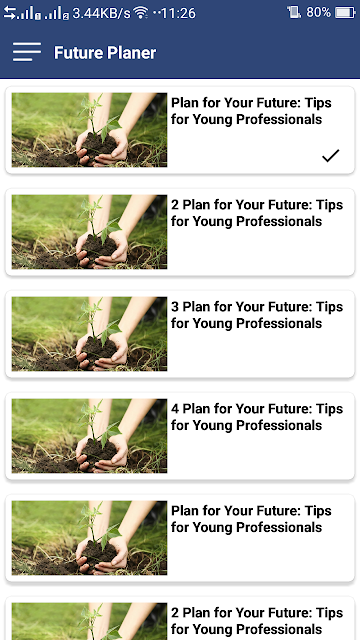Screen dimensions: 360x640
Task: Tap the checkmark icon on the first card
Action: coord(331,156)
